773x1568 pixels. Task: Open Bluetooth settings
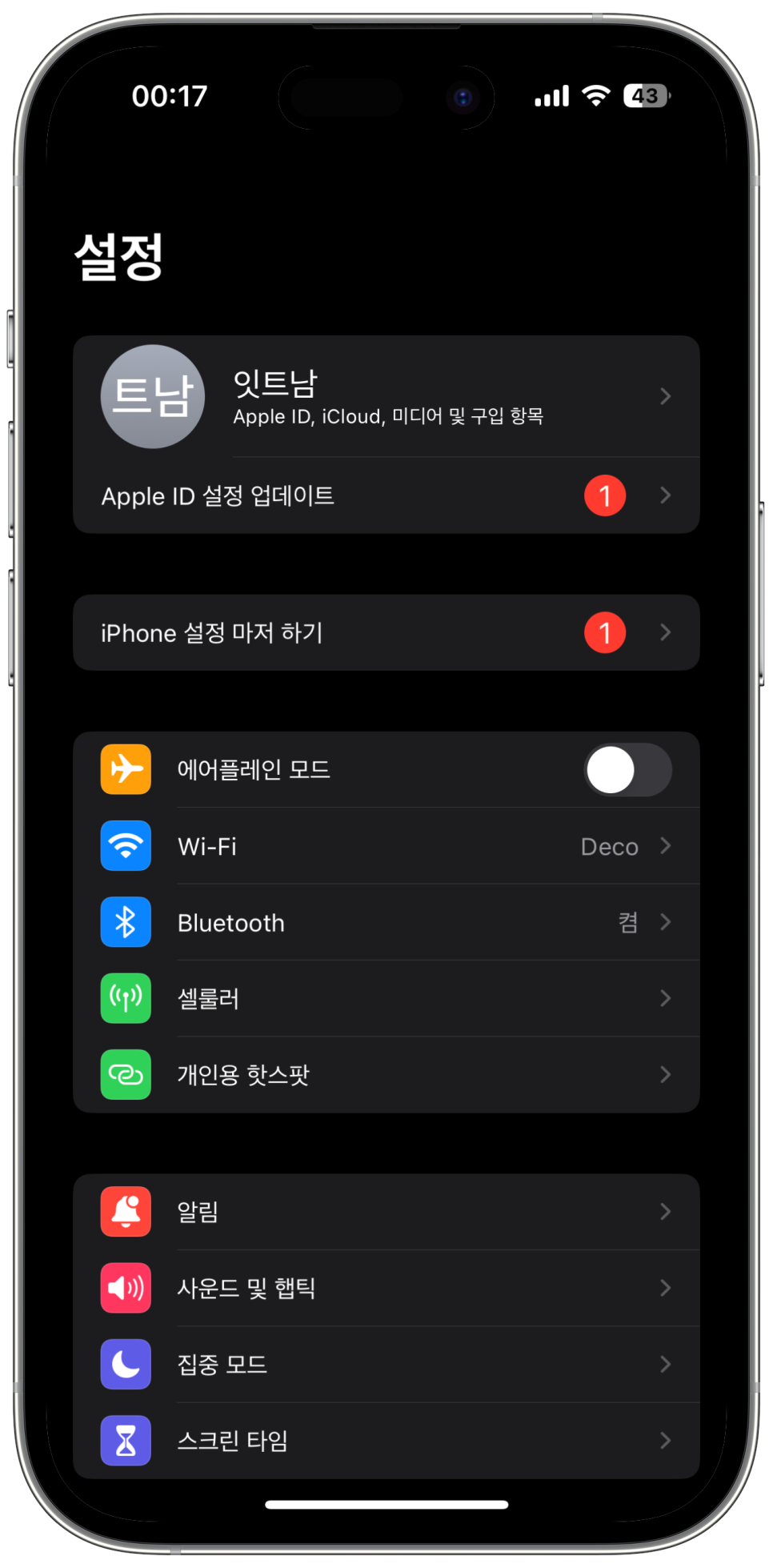[x=386, y=922]
